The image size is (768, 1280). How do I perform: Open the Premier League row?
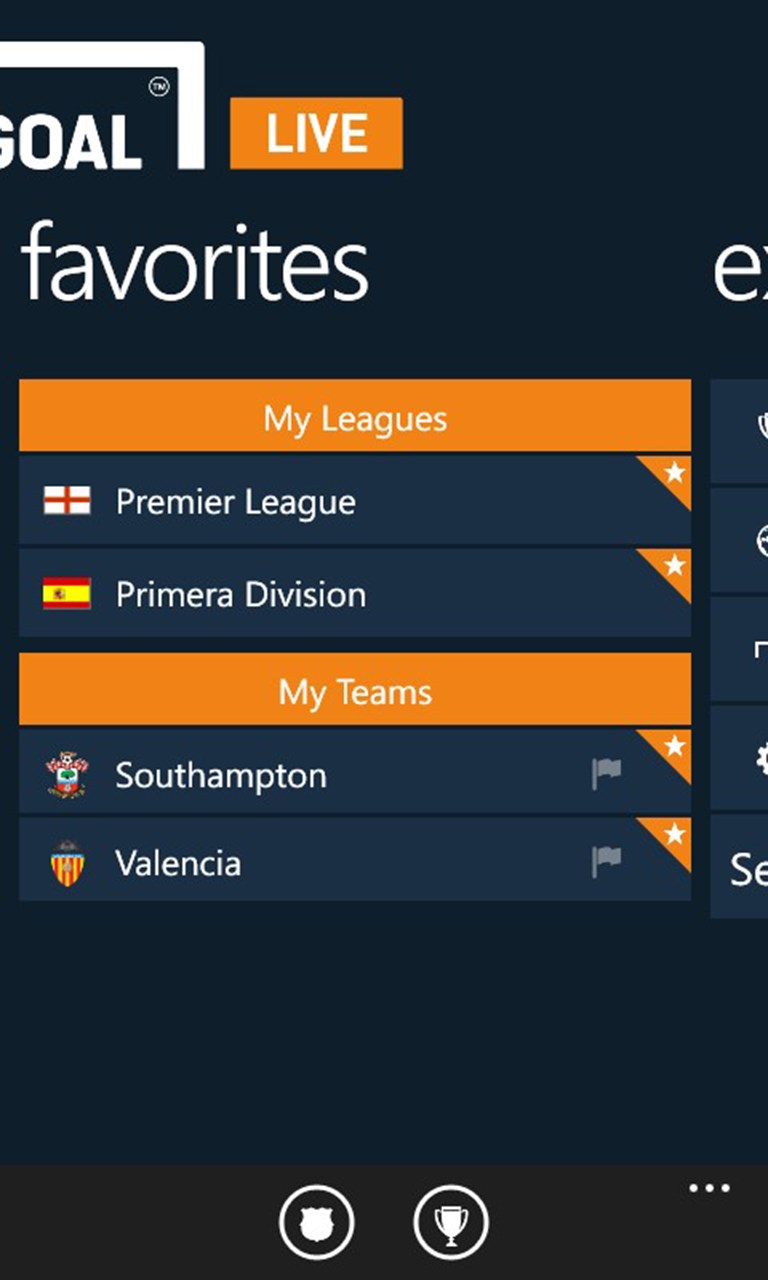300,501
